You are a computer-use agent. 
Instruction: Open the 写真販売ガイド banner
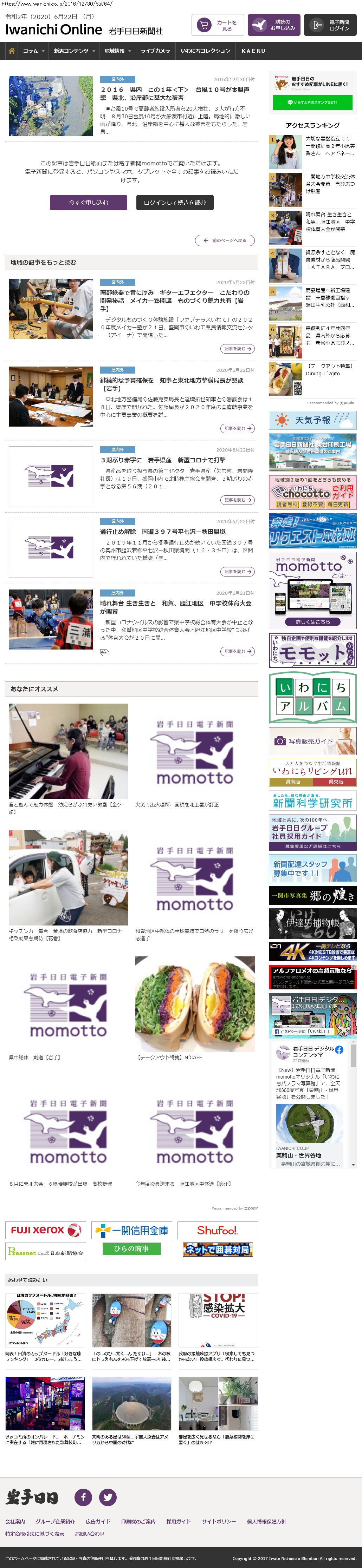(x=313, y=741)
